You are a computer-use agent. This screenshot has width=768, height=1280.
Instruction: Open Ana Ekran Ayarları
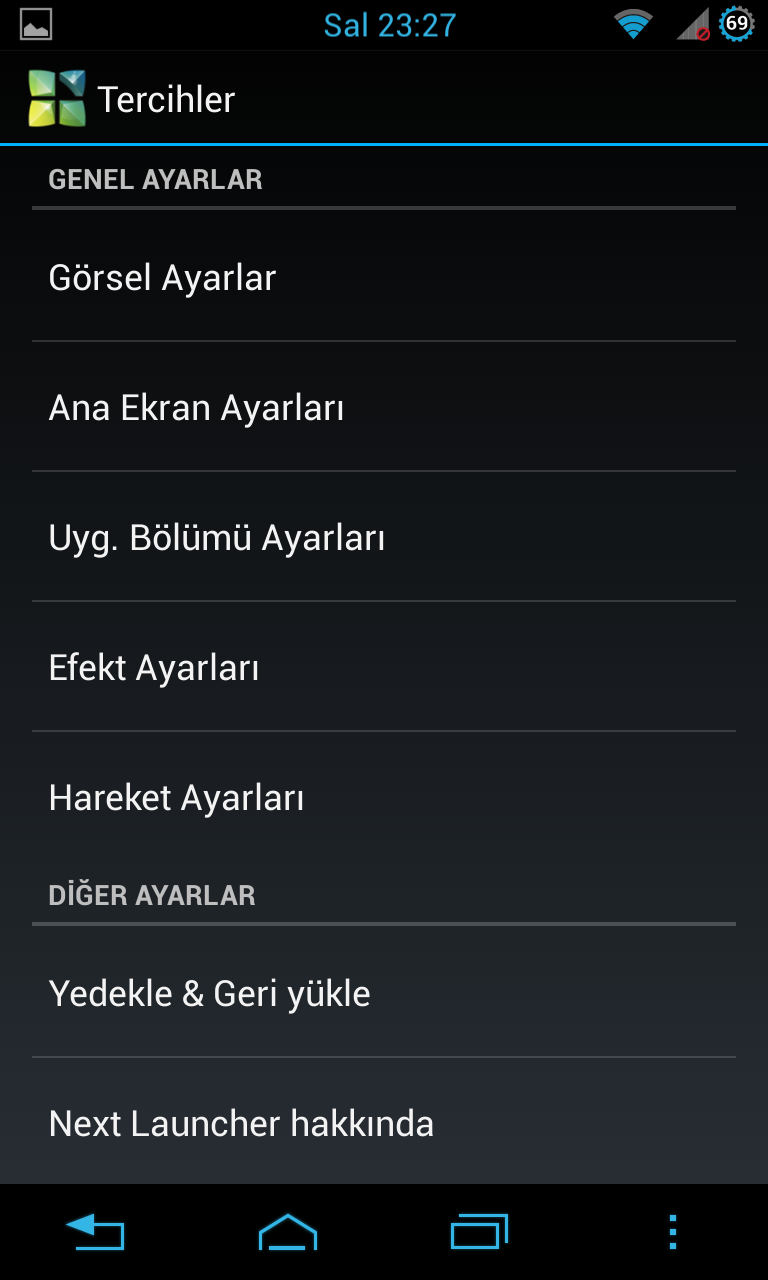[384, 406]
